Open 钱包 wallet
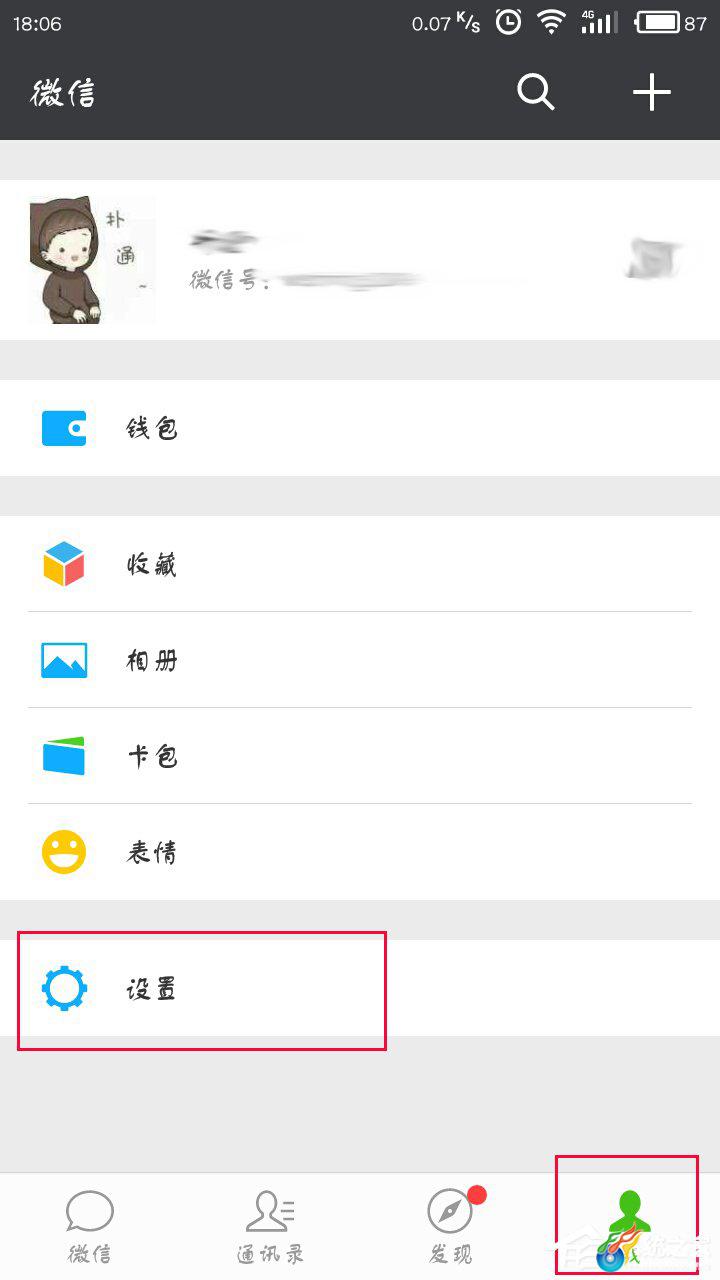720x1280 pixels. (360, 428)
